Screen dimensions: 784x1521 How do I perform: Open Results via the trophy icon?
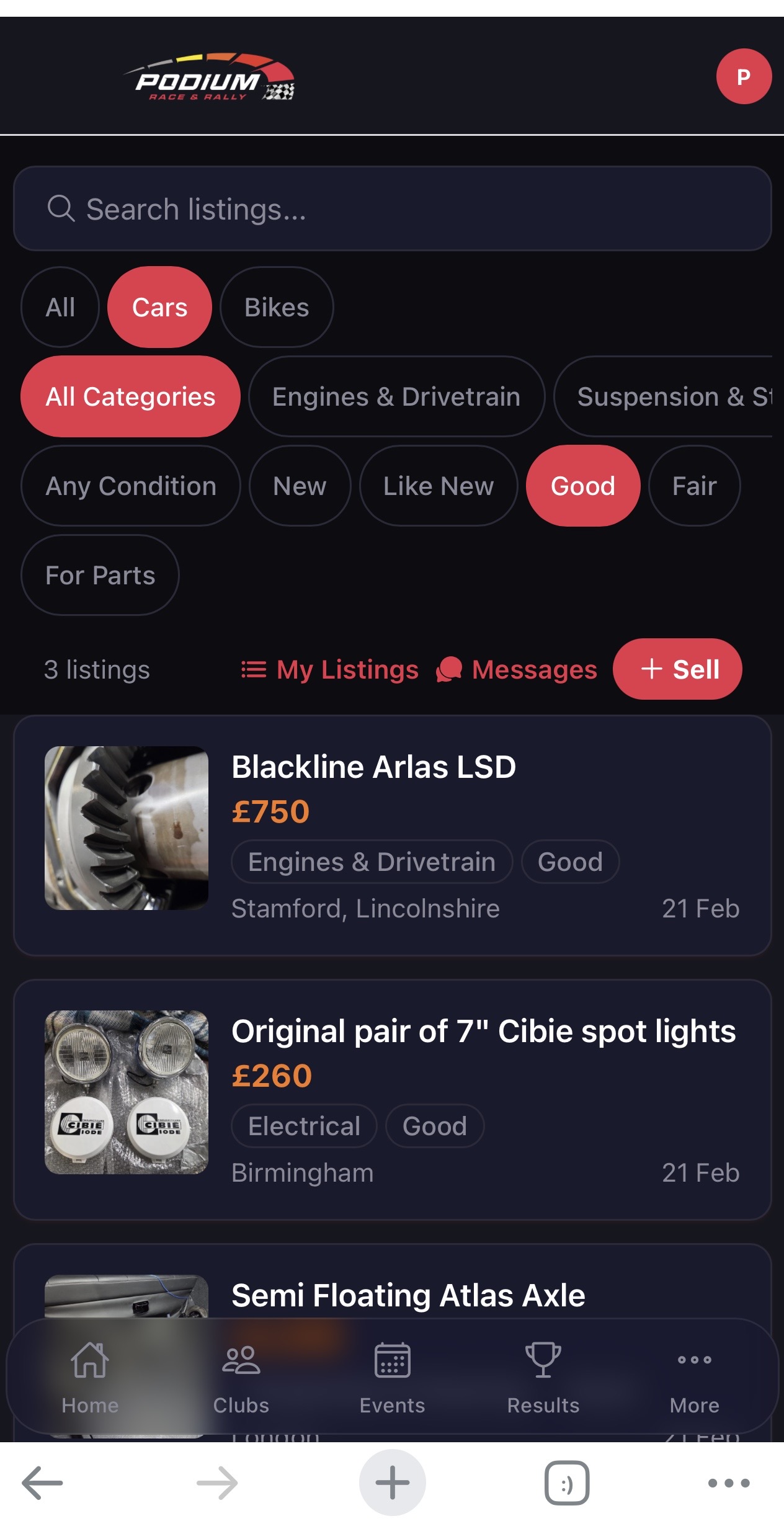543,1360
